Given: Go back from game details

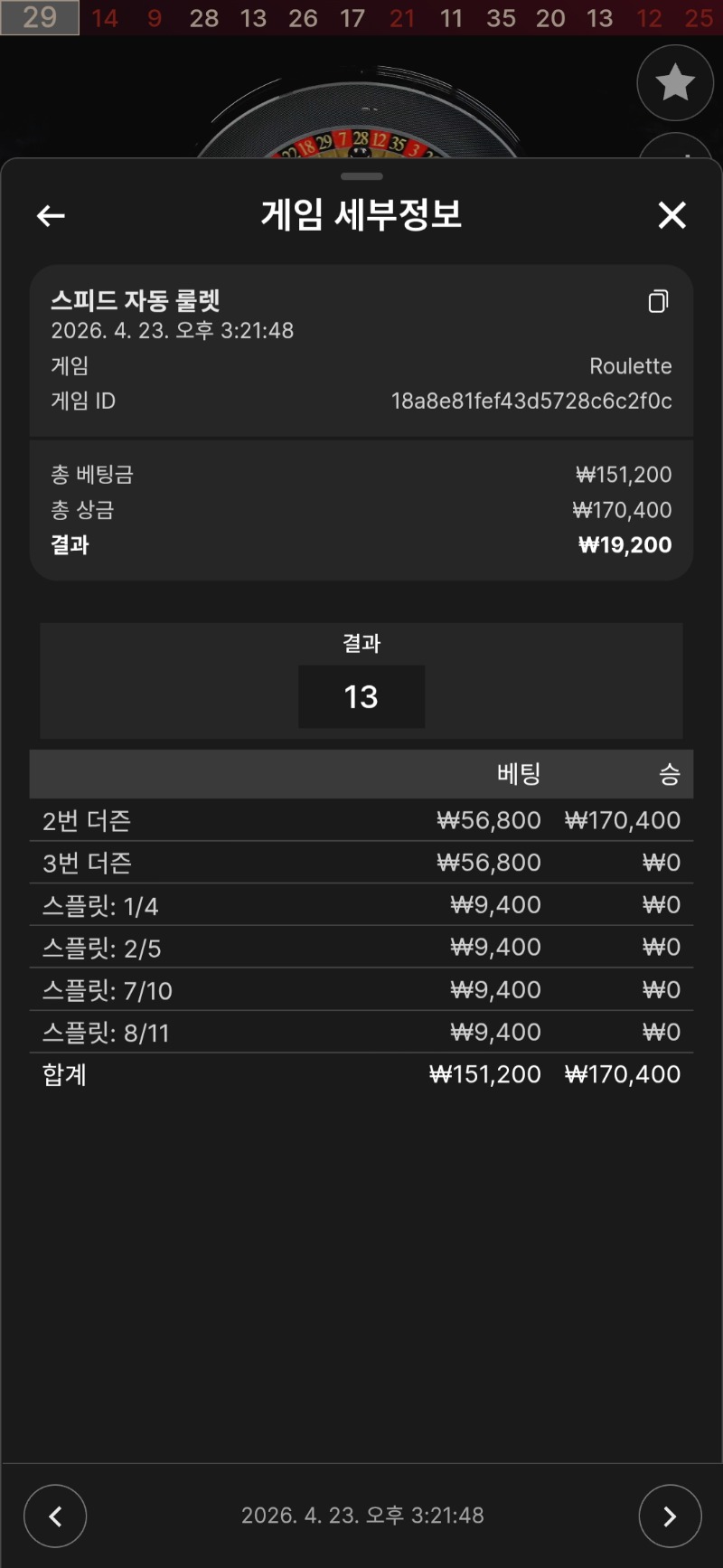Looking at the screenshot, I should (51, 215).
